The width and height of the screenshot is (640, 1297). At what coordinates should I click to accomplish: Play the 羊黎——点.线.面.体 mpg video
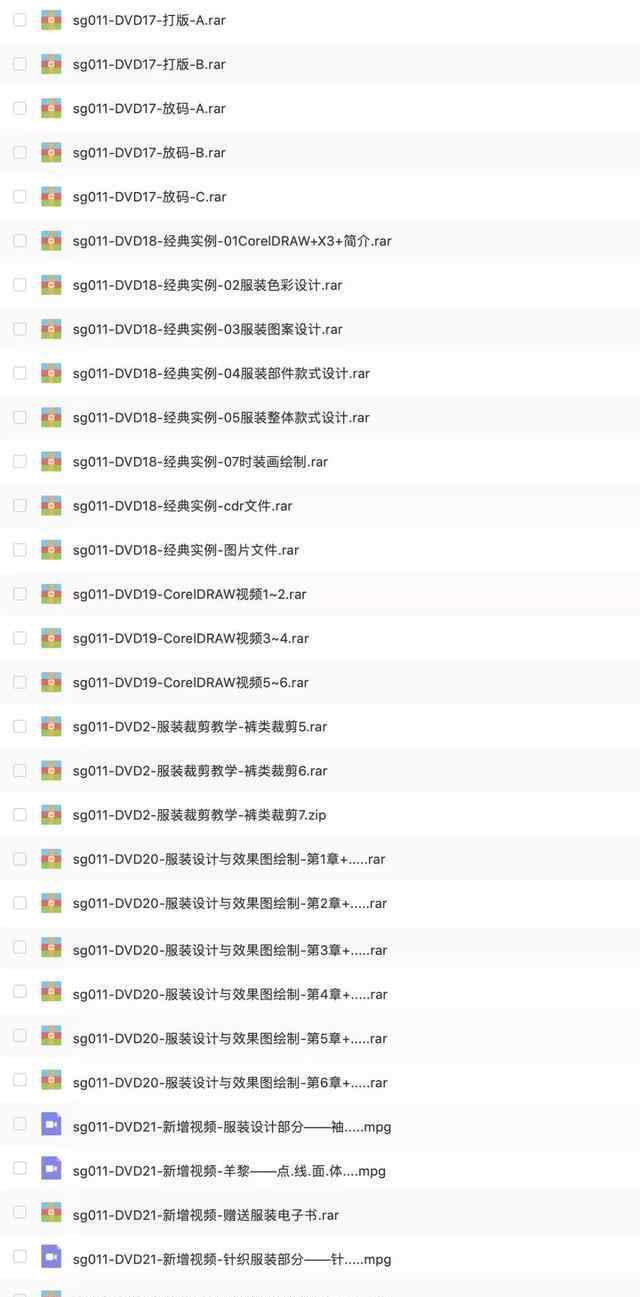(229, 1170)
